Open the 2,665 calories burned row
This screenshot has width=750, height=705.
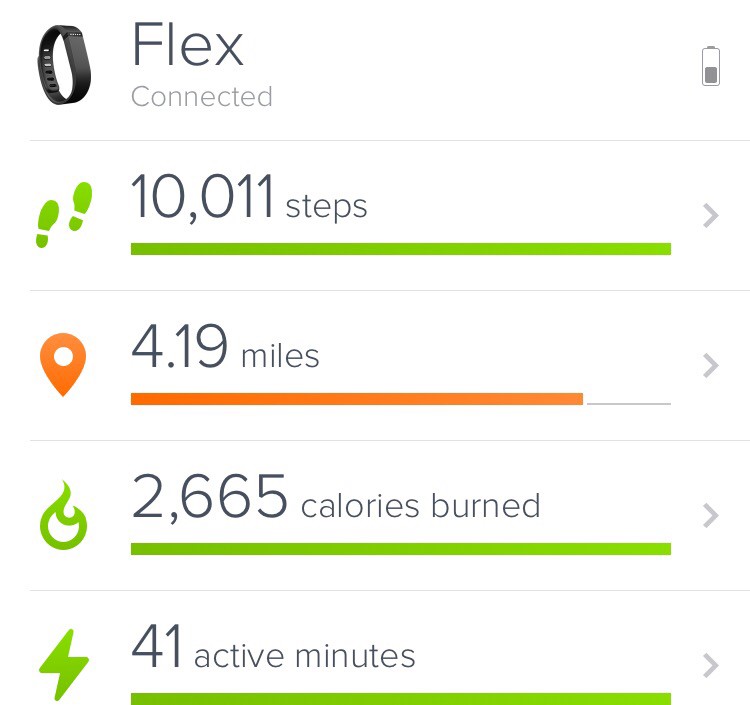[400, 514]
